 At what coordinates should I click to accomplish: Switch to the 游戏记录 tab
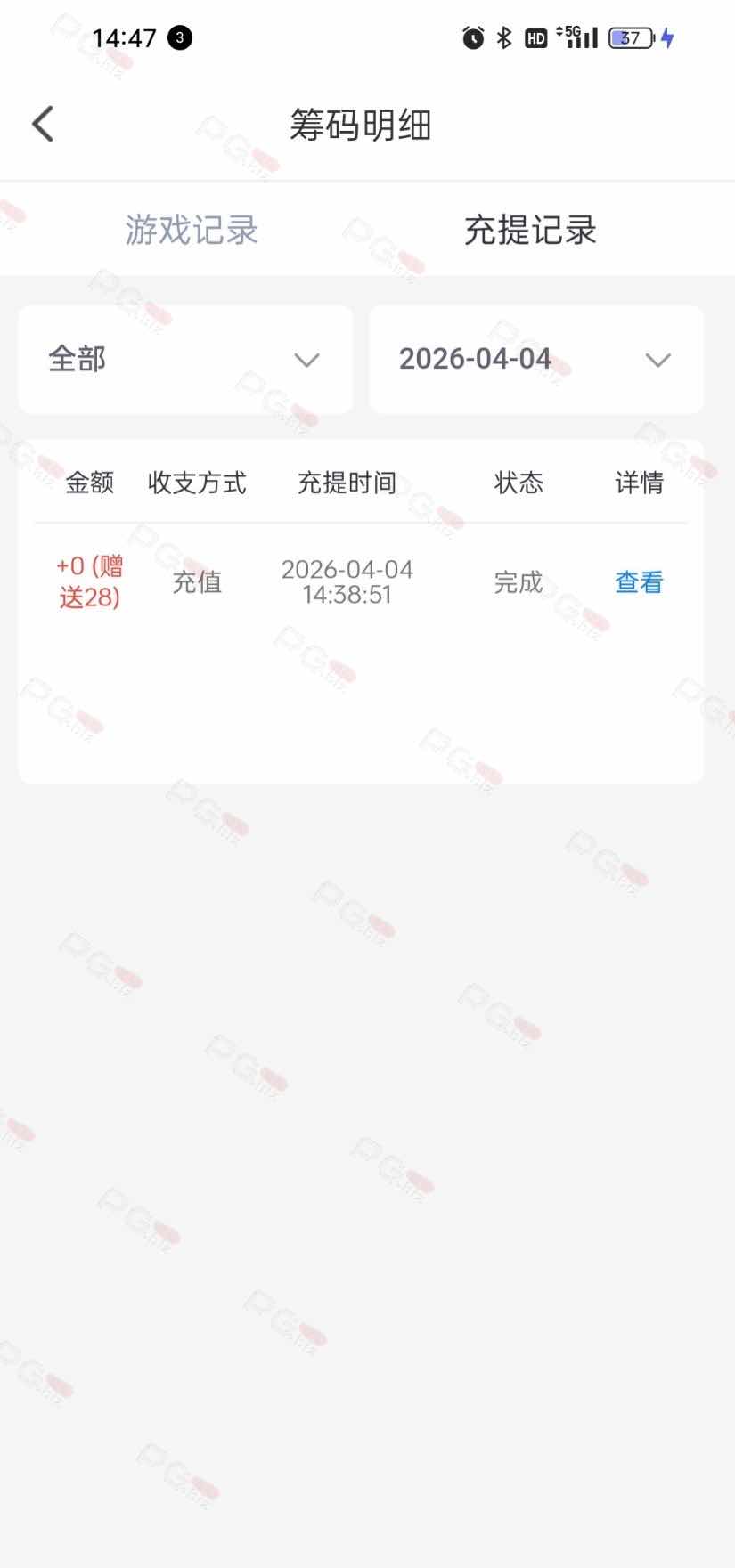(191, 230)
